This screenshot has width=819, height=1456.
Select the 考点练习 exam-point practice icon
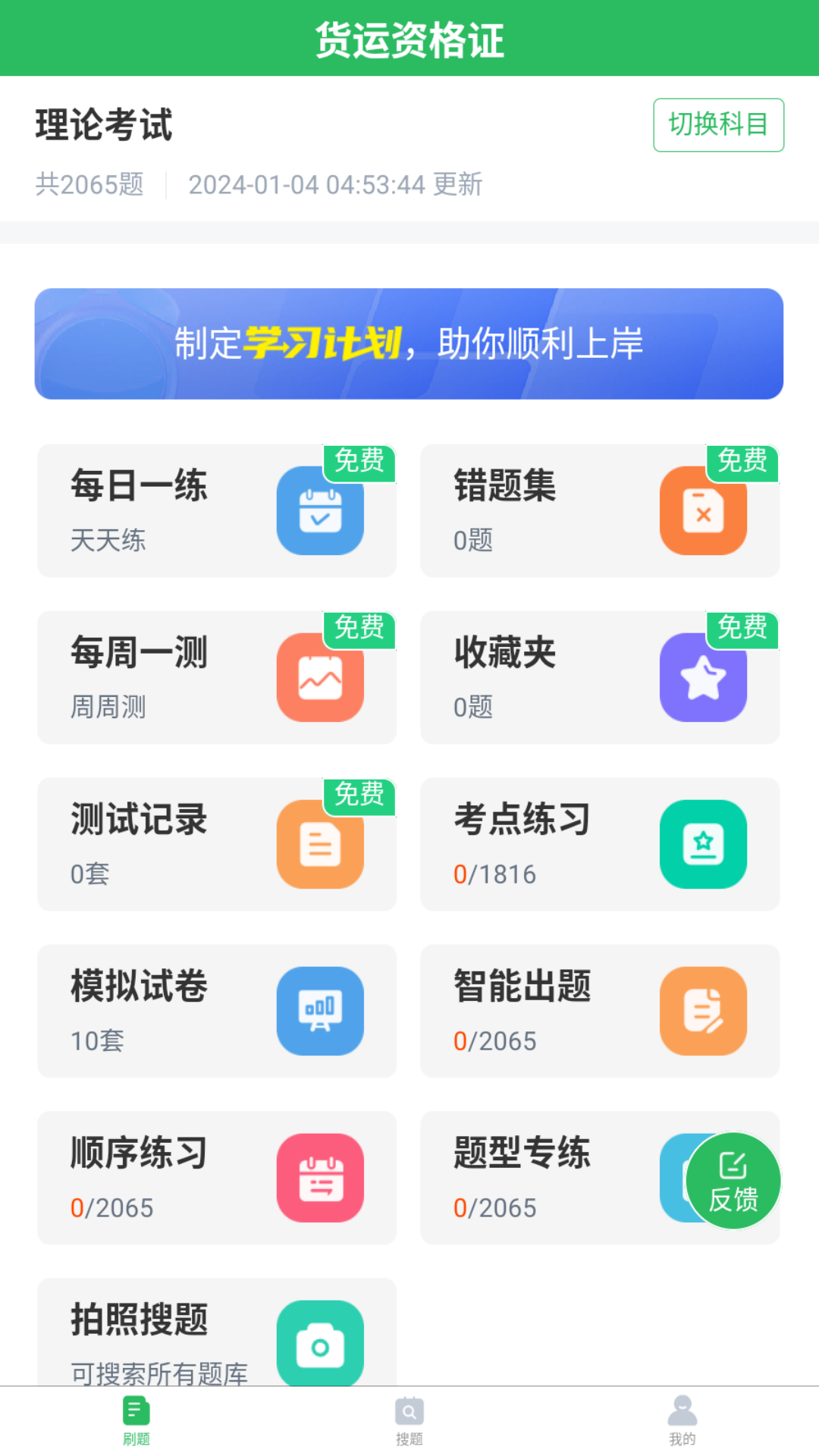[703, 844]
